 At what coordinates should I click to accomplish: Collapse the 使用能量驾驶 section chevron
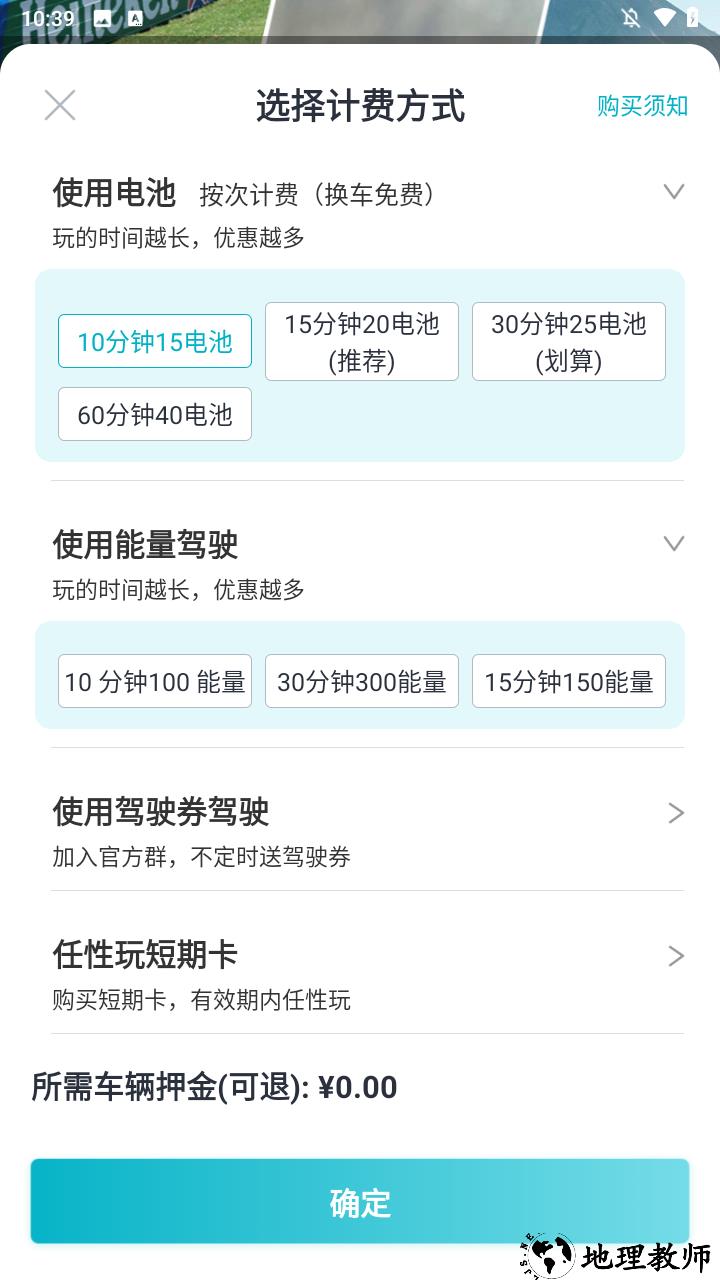[x=674, y=543]
